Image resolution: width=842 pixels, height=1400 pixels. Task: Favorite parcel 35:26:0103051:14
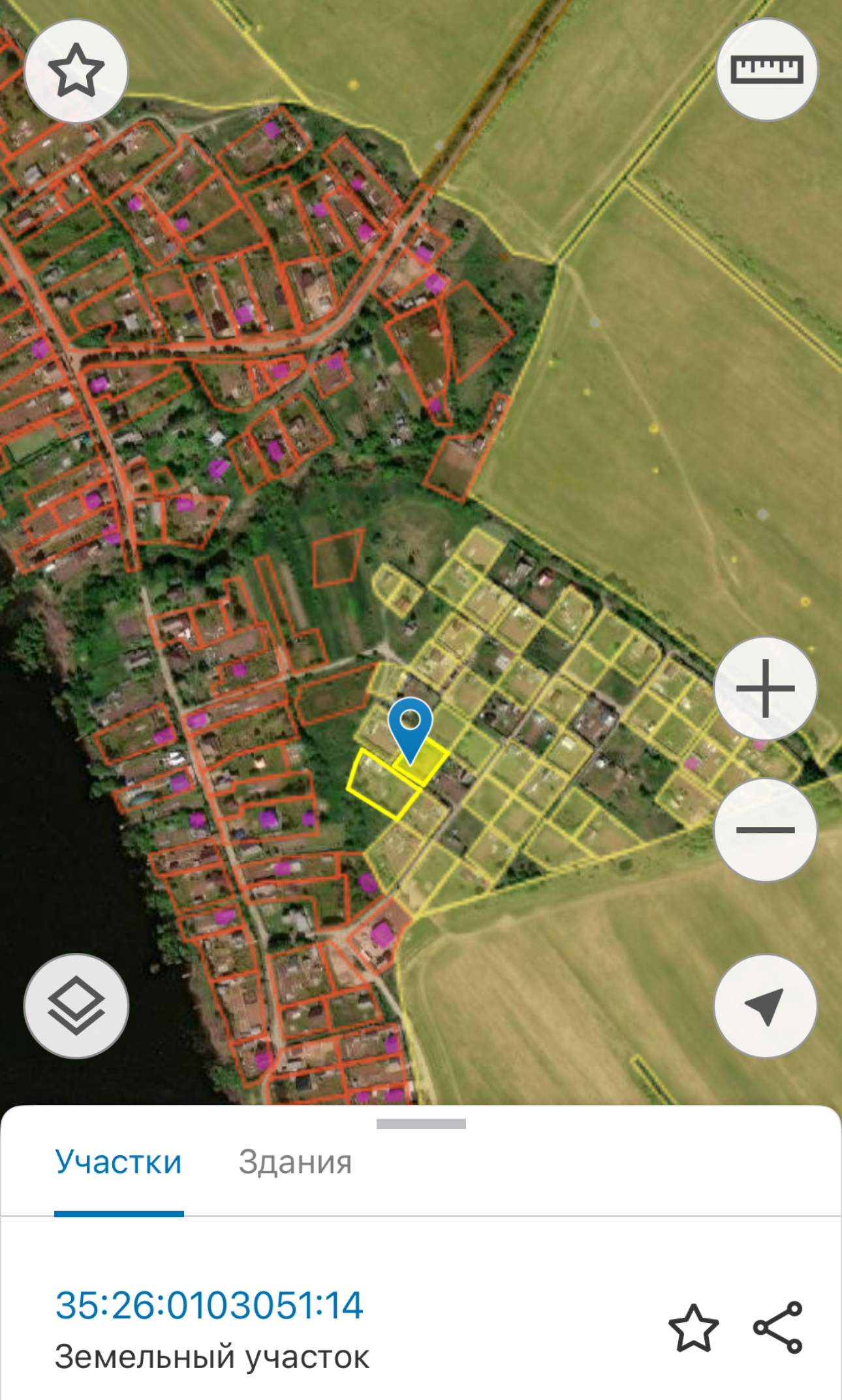(x=693, y=1328)
